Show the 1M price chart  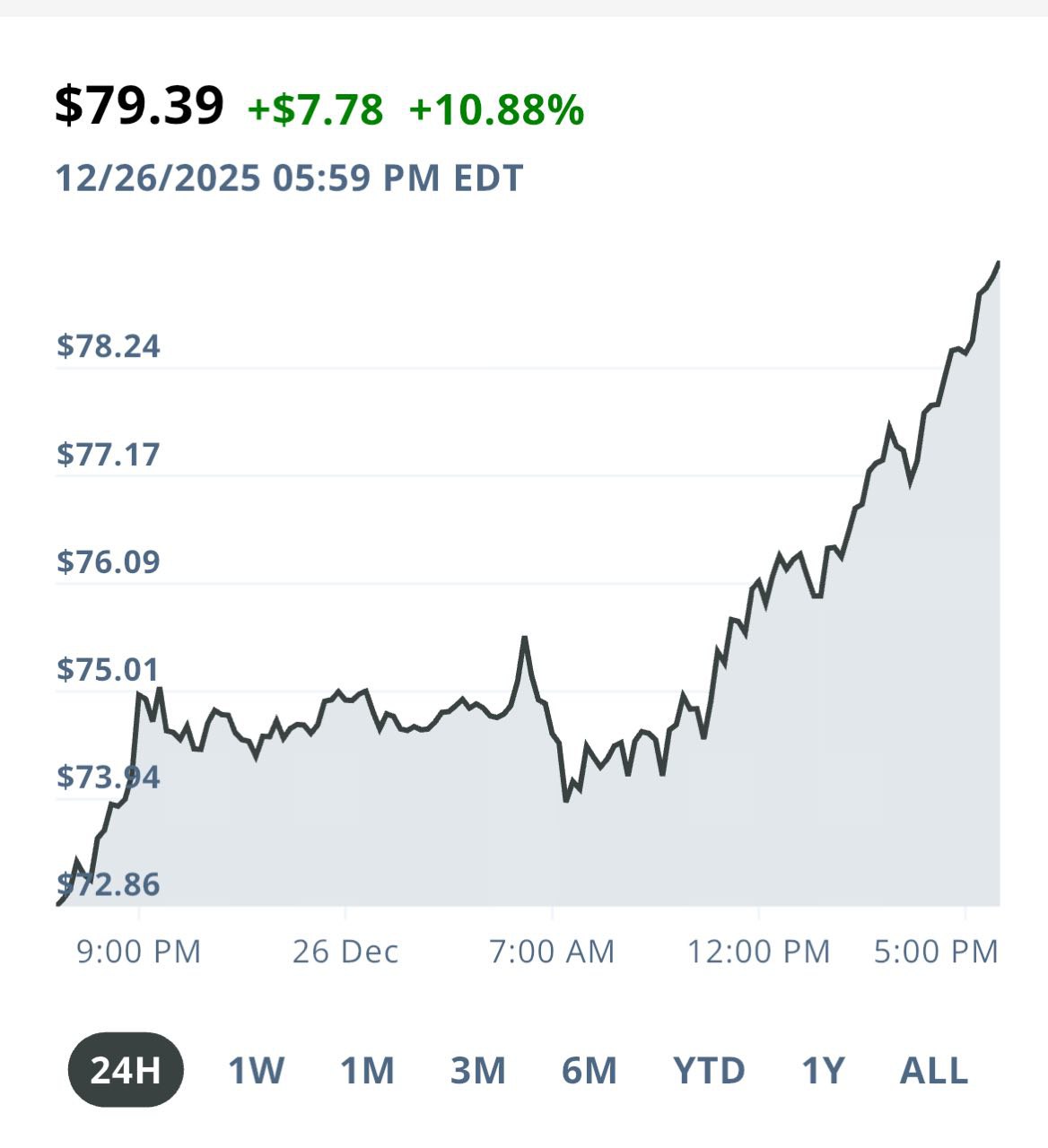(367, 1070)
